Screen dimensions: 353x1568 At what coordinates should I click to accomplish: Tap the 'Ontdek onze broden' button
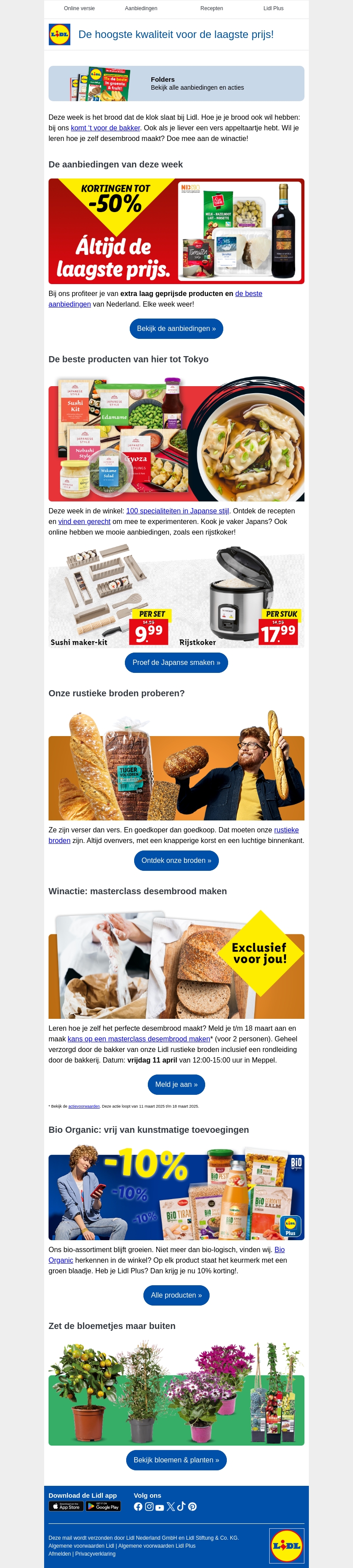pos(176,861)
